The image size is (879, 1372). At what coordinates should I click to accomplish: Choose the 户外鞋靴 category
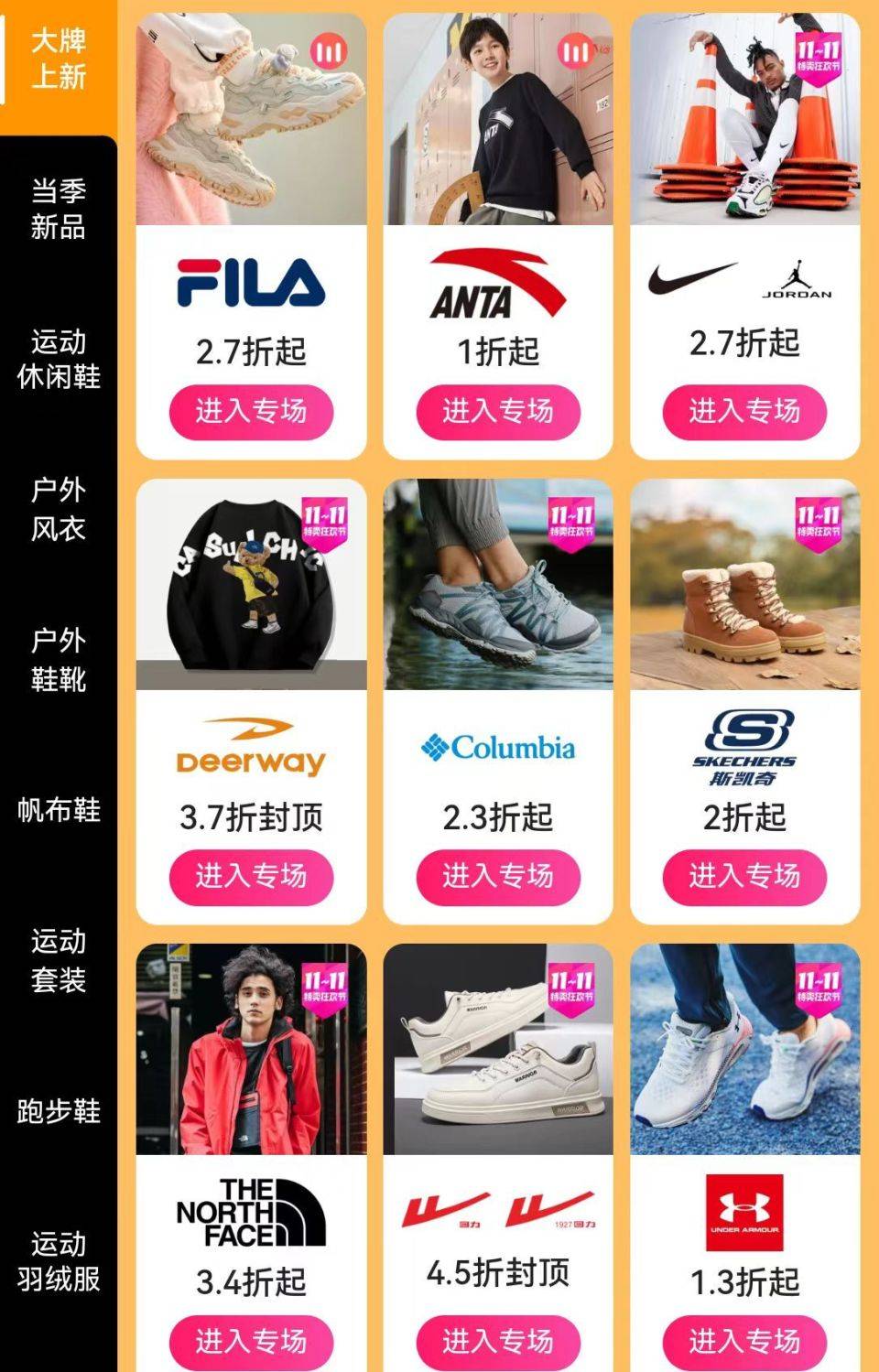[x=59, y=659]
